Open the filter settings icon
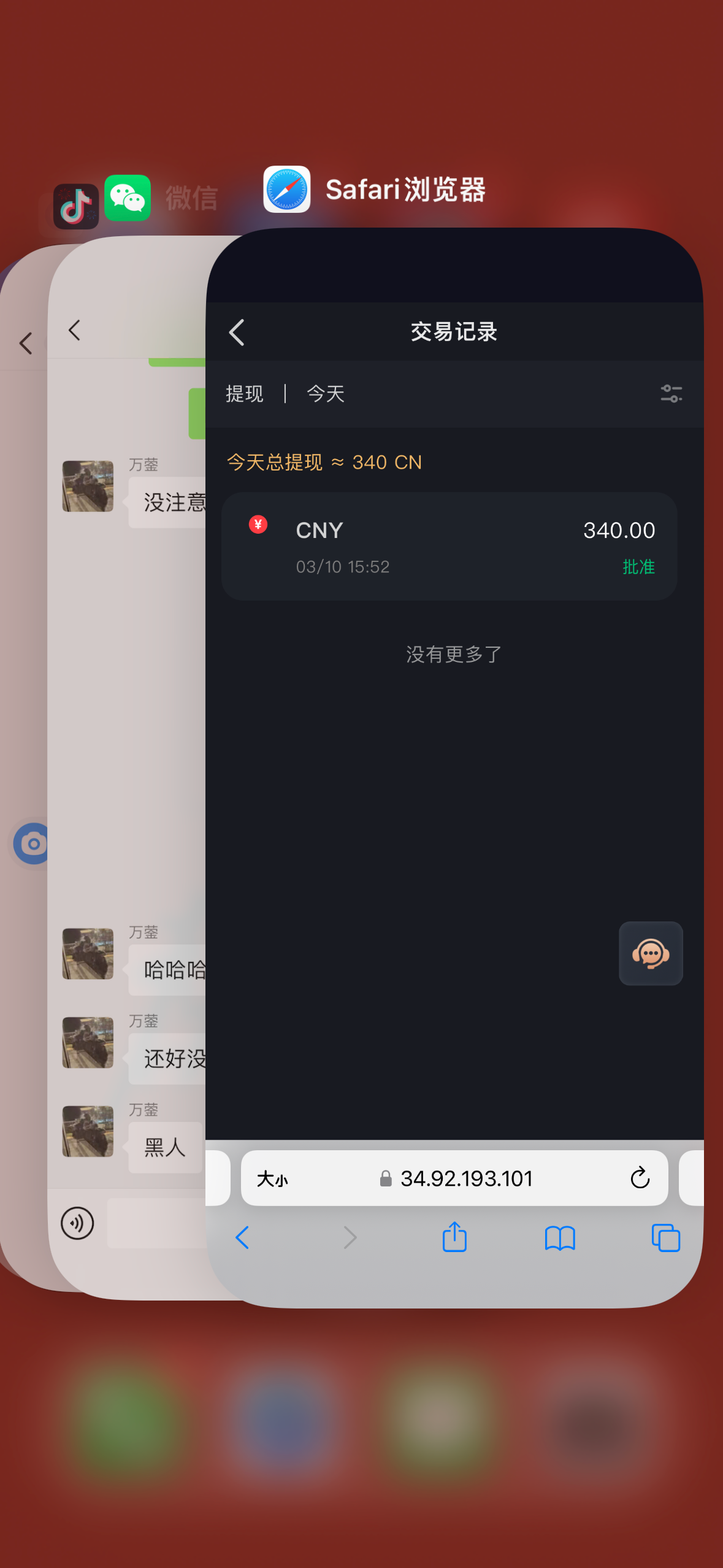Screen dimensions: 723x1568 pyautogui.click(x=671, y=393)
